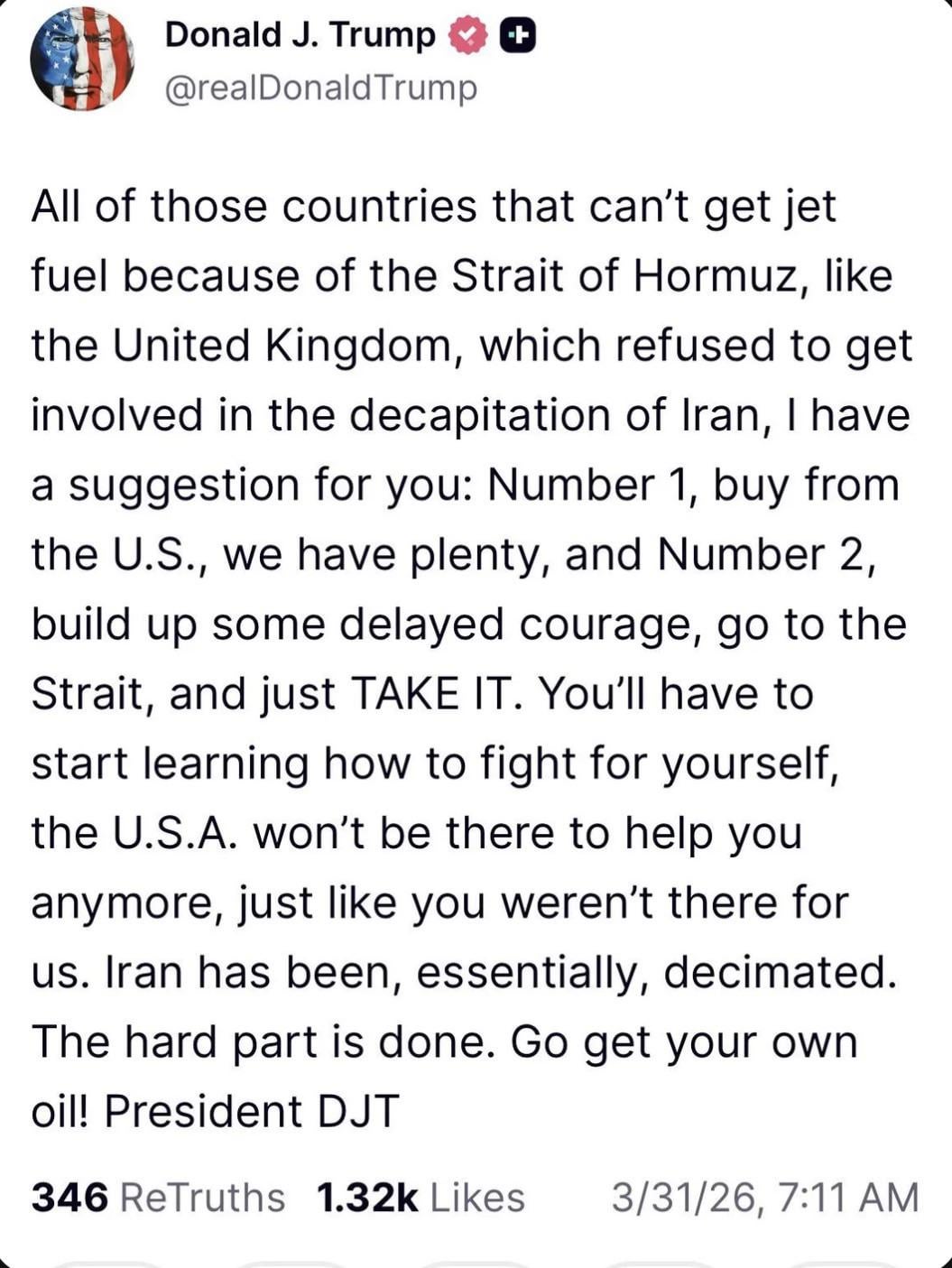952x1268 pixels.
Task: View the 346 ReTruths list
Action: coord(158,1198)
